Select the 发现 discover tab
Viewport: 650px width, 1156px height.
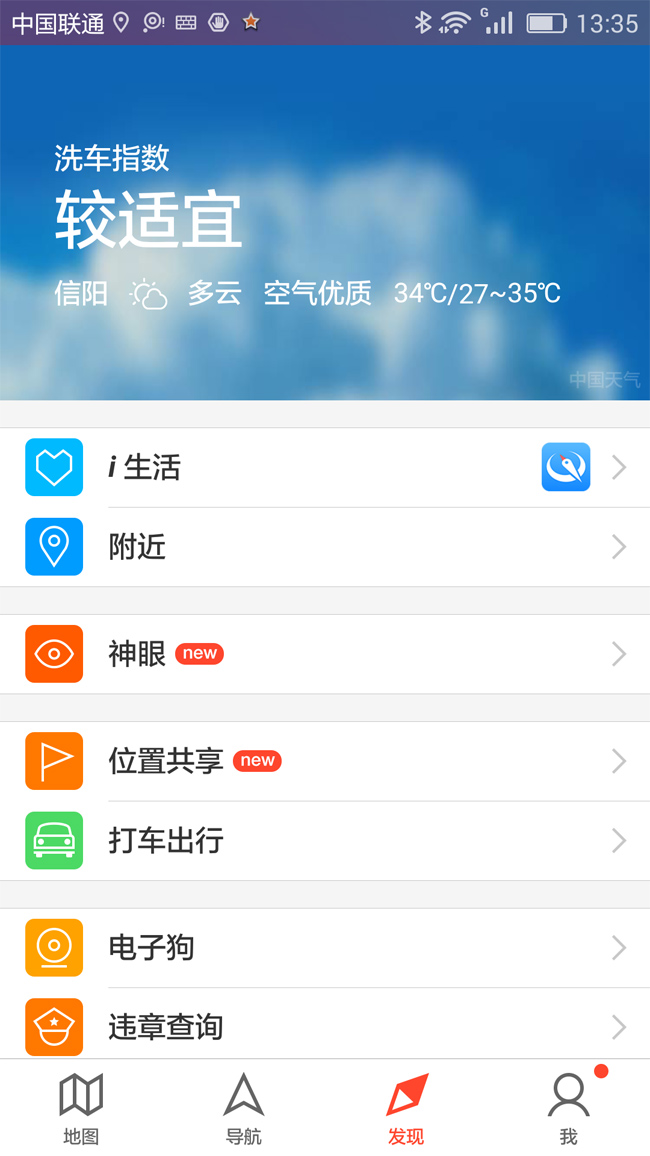coord(406,1108)
